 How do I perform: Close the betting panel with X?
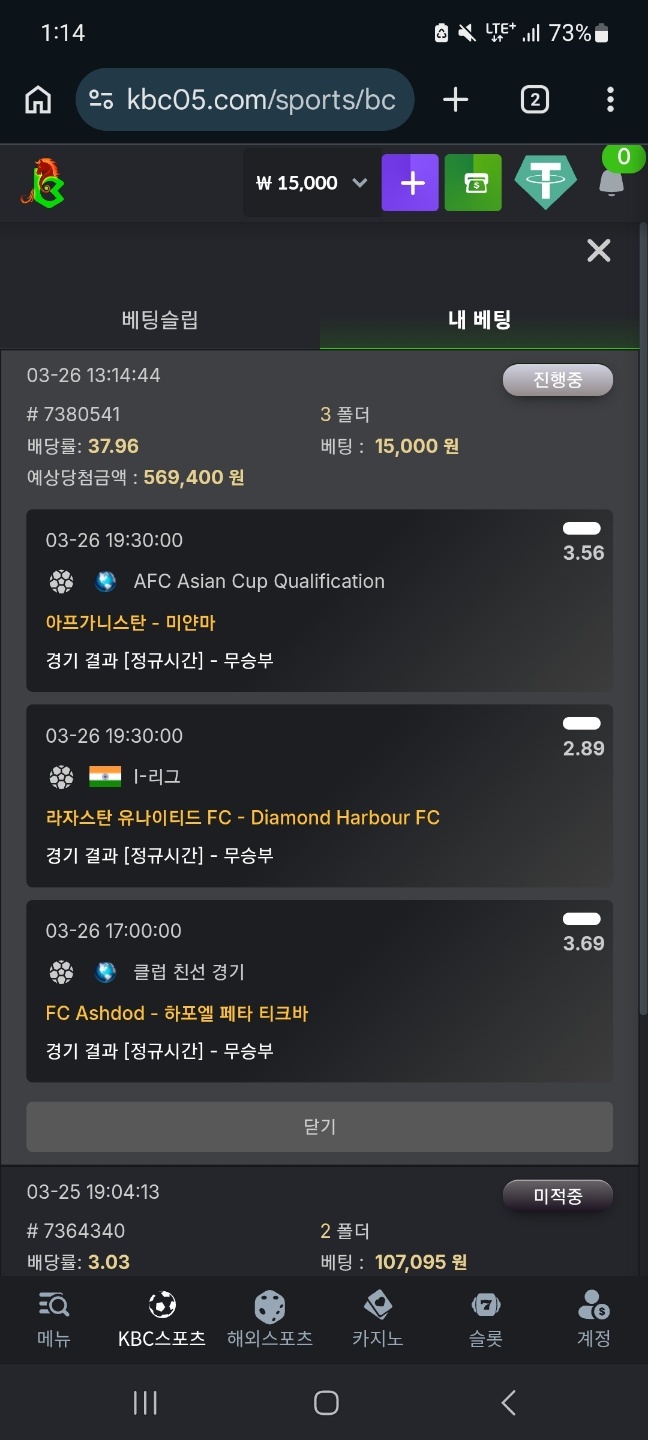[x=598, y=251]
